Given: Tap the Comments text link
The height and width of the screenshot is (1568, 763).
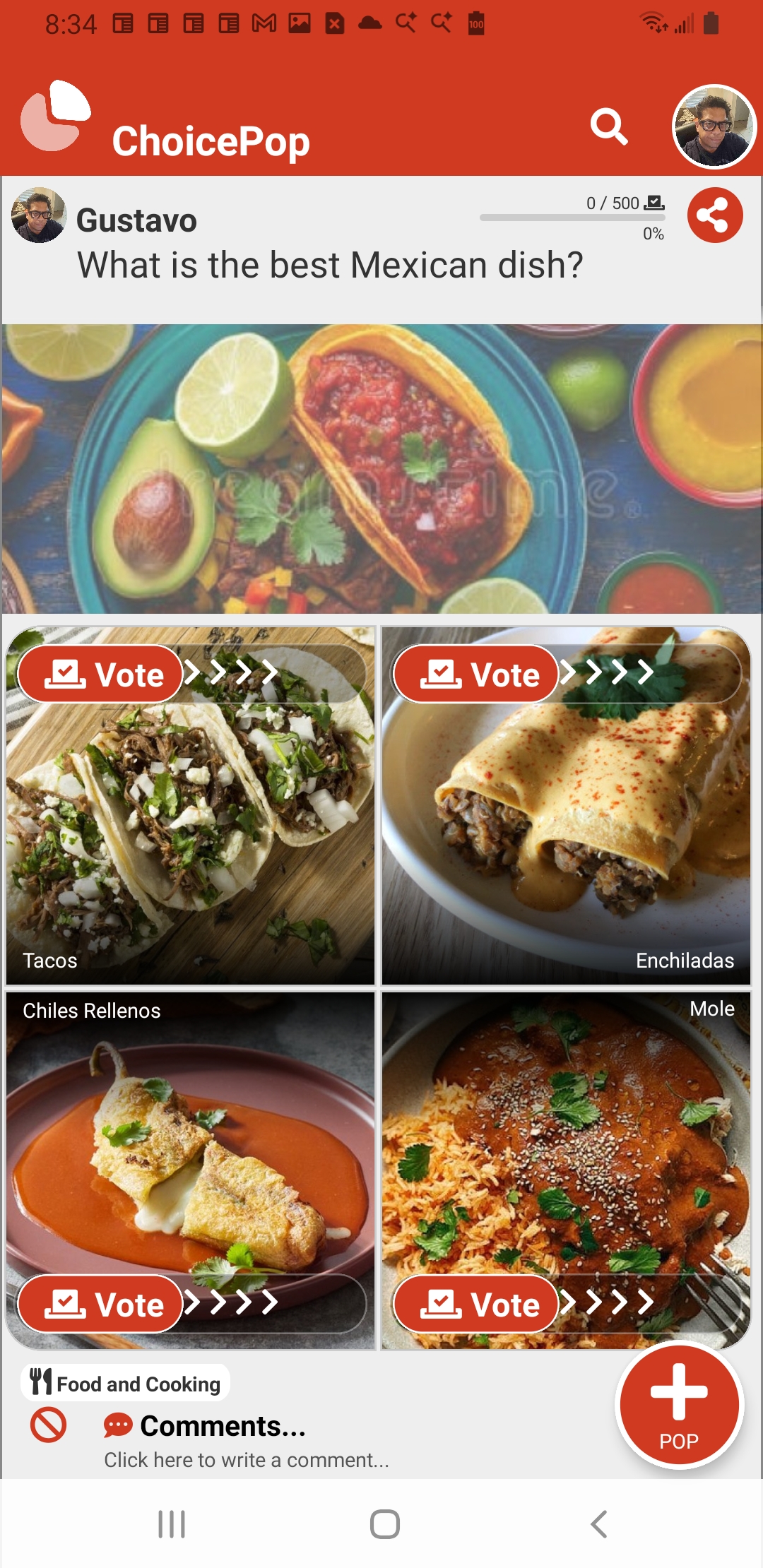Looking at the screenshot, I should pyautogui.click(x=223, y=1425).
